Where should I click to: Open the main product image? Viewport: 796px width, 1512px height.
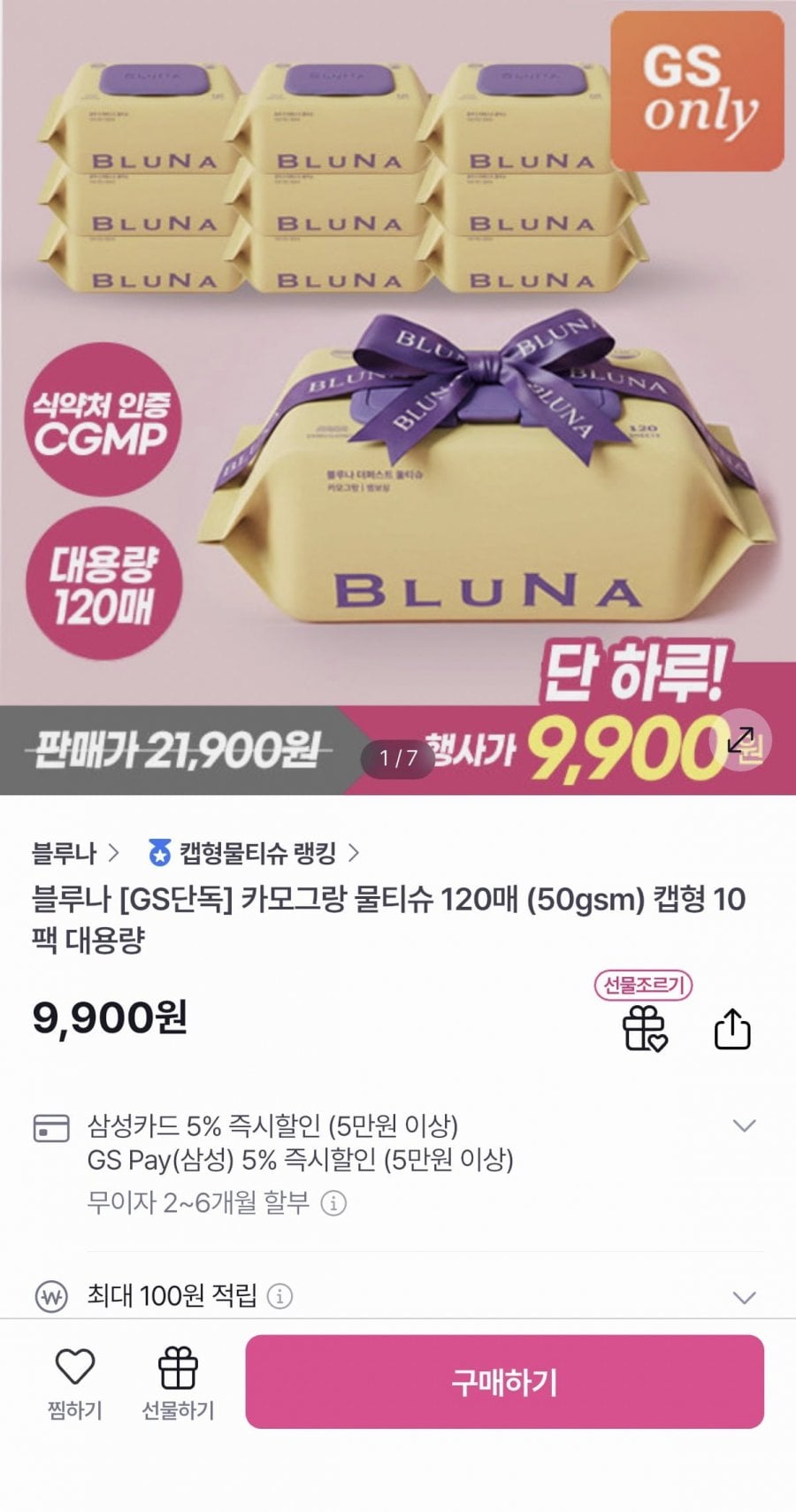coord(398,397)
